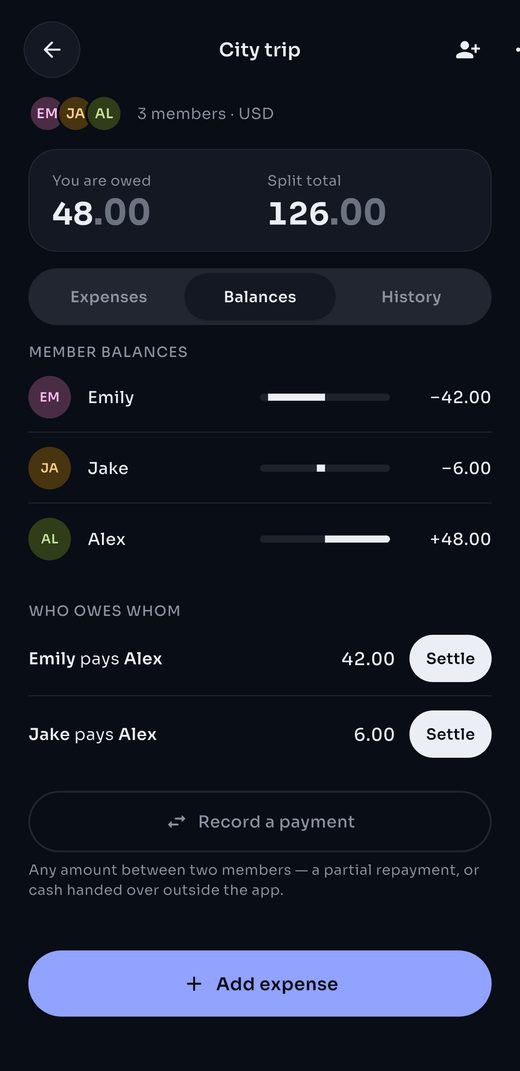Go back from the City trip screen

point(52,50)
